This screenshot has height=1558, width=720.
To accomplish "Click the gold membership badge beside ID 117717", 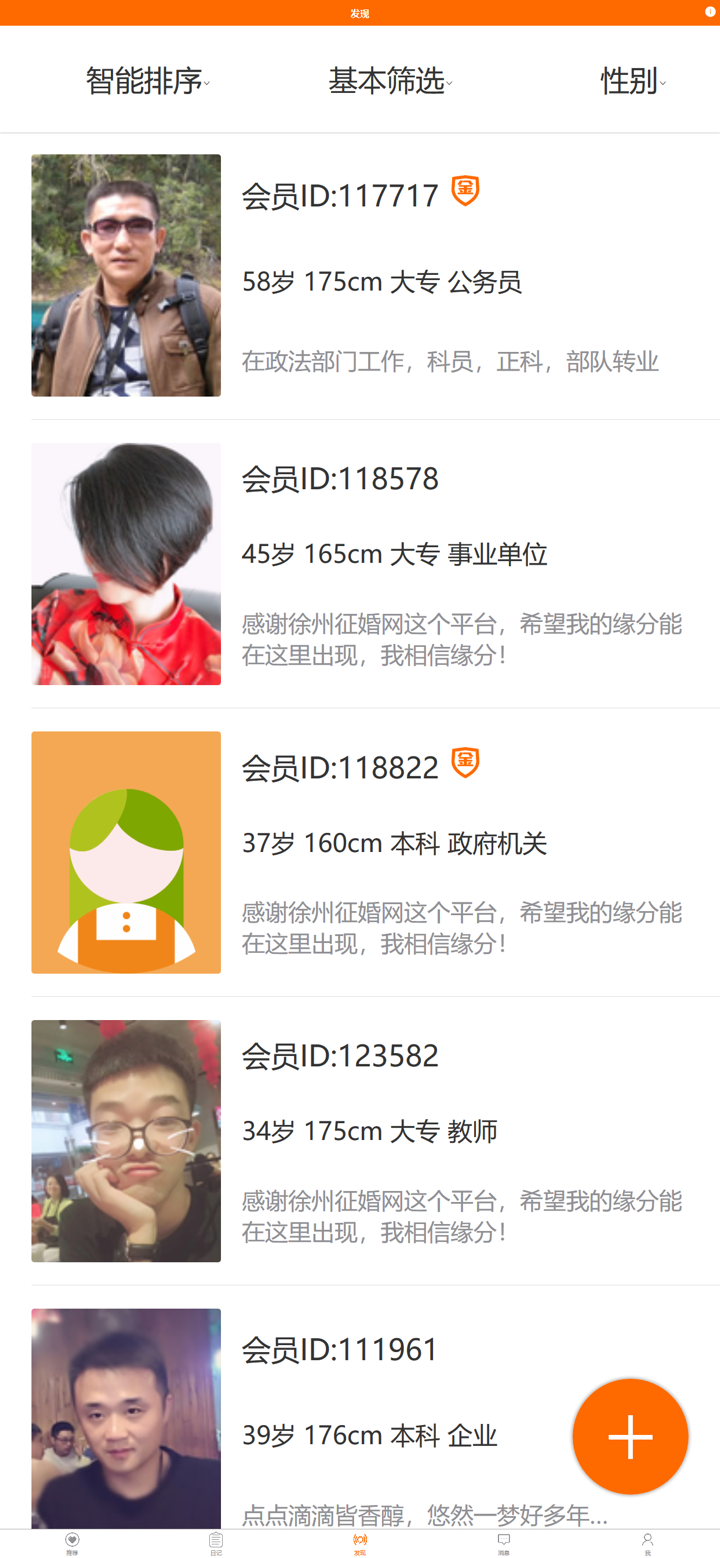I will pos(464,191).
